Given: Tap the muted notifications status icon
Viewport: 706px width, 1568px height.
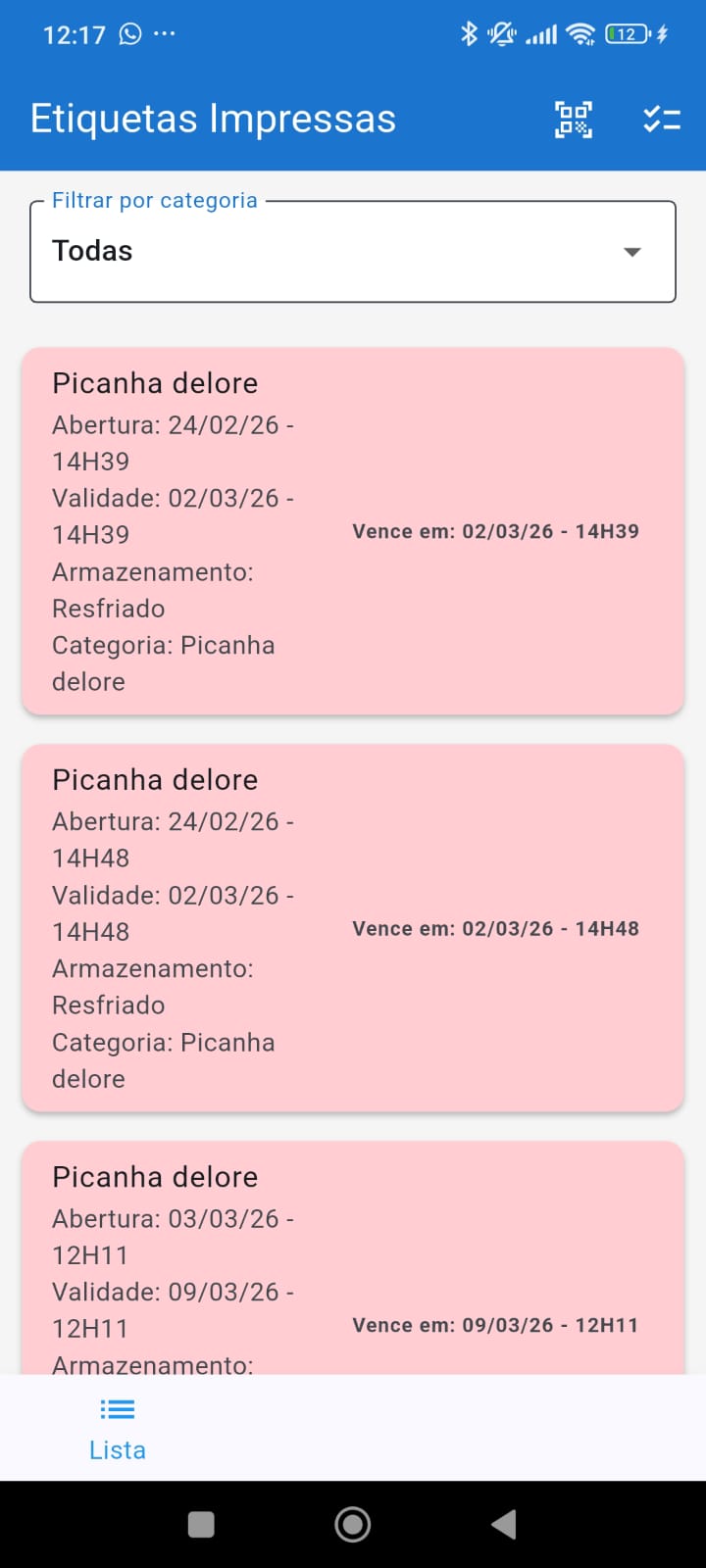Looking at the screenshot, I should coord(502,32).
